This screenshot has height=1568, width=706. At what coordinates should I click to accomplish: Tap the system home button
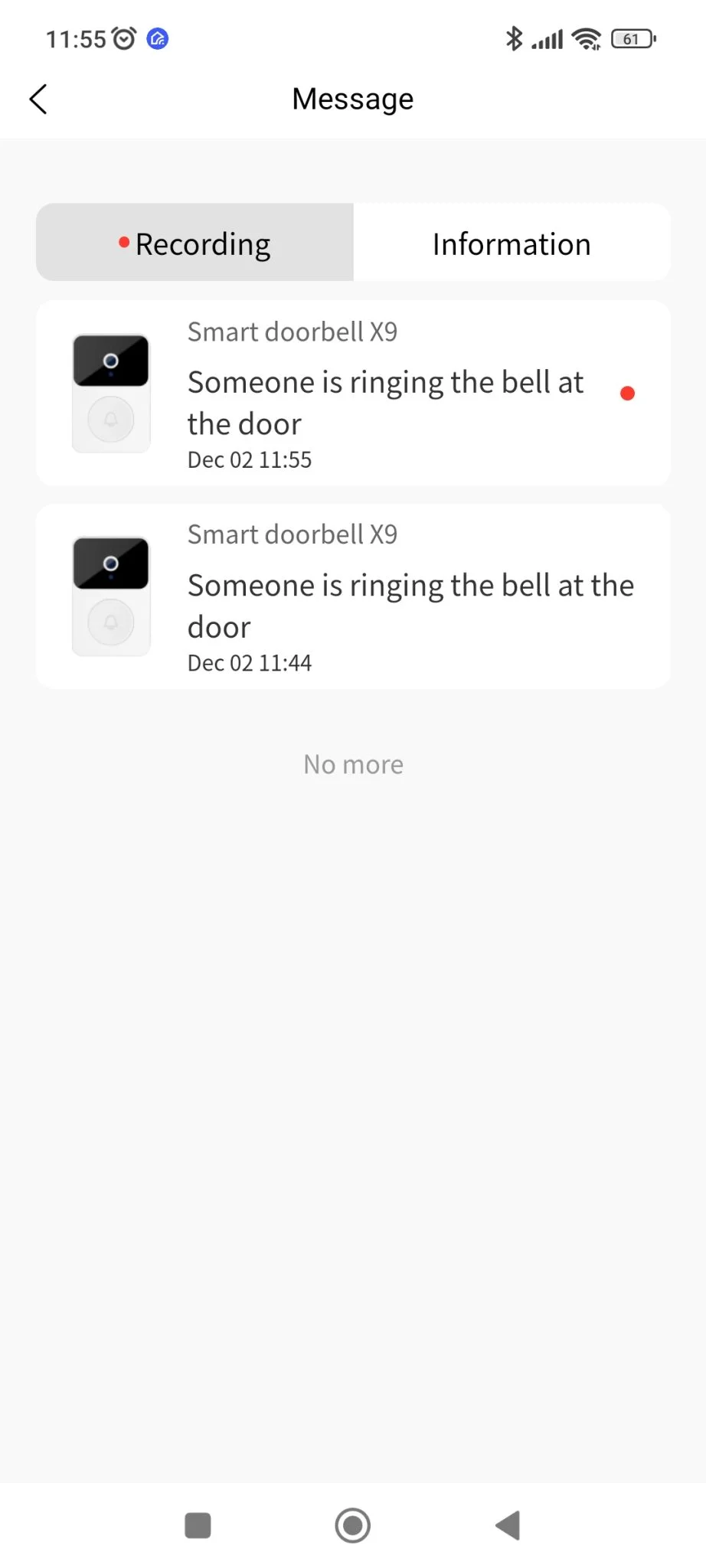click(353, 1525)
